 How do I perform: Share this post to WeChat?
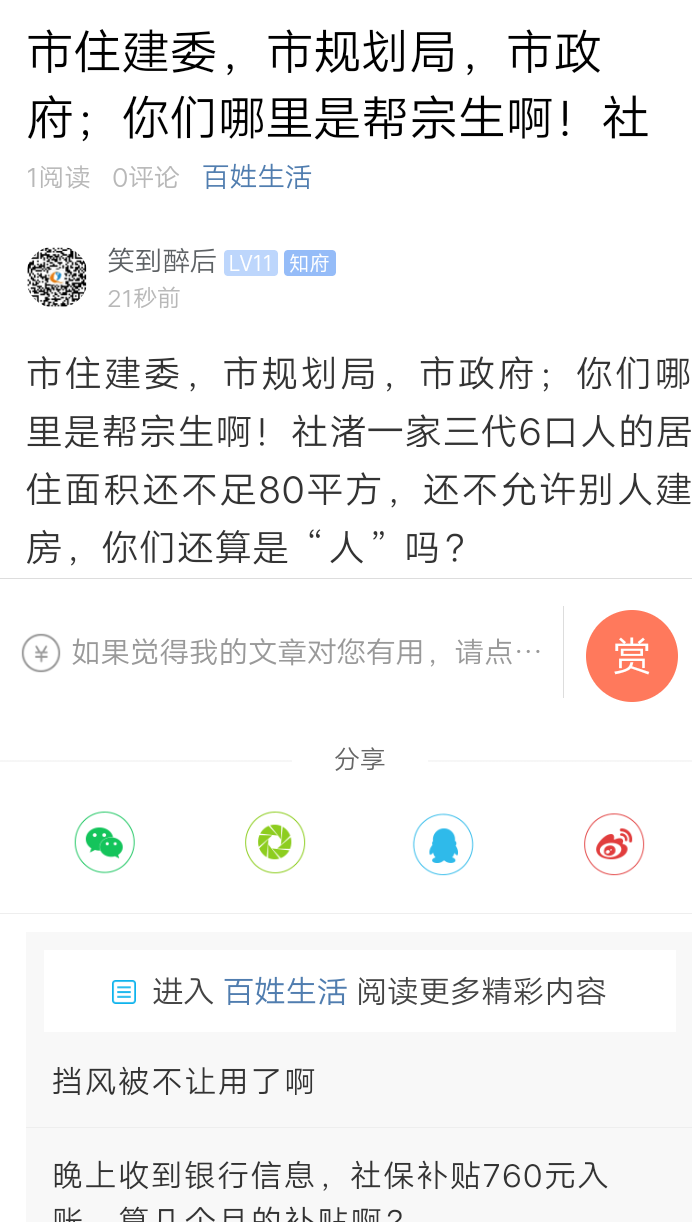click(x=105, y=843)
